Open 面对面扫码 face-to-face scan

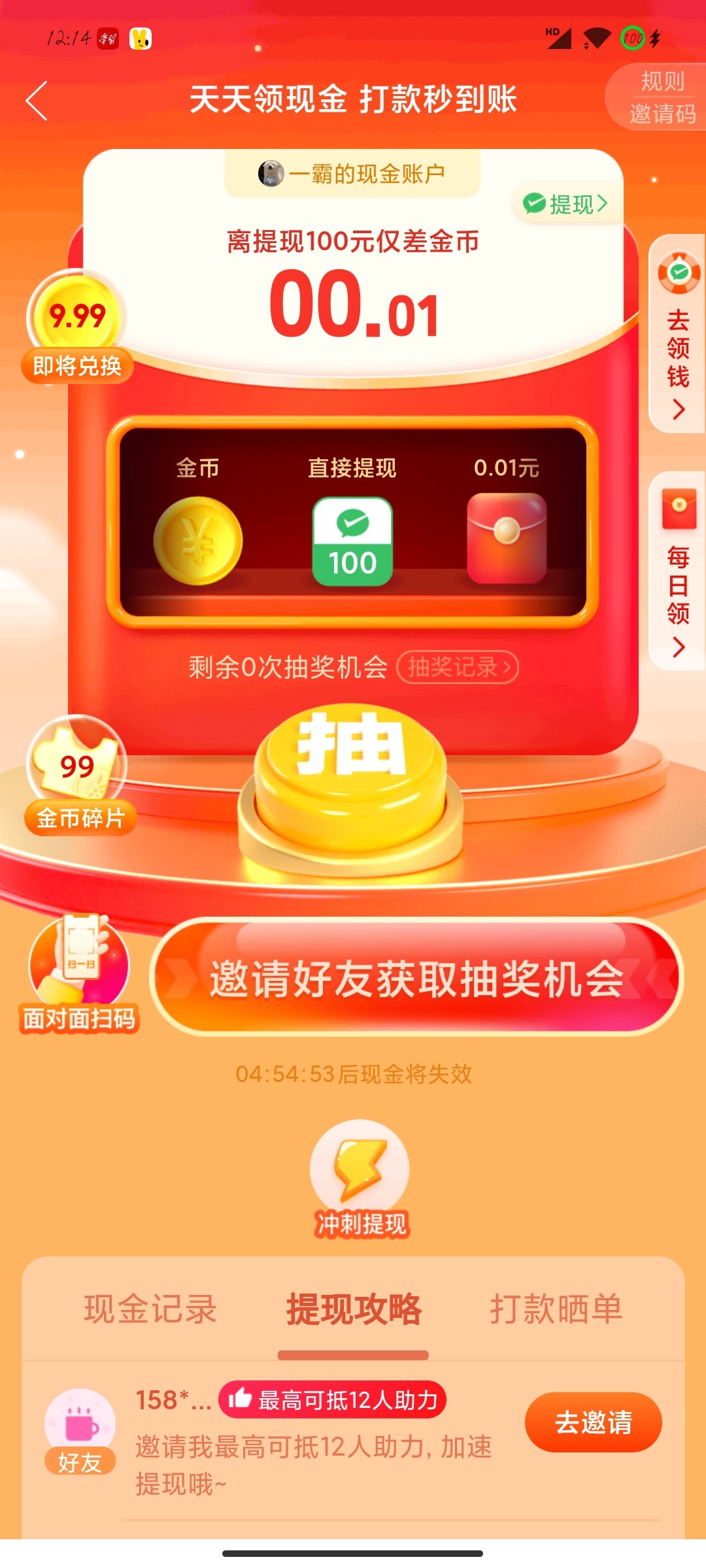coord(79,973)
